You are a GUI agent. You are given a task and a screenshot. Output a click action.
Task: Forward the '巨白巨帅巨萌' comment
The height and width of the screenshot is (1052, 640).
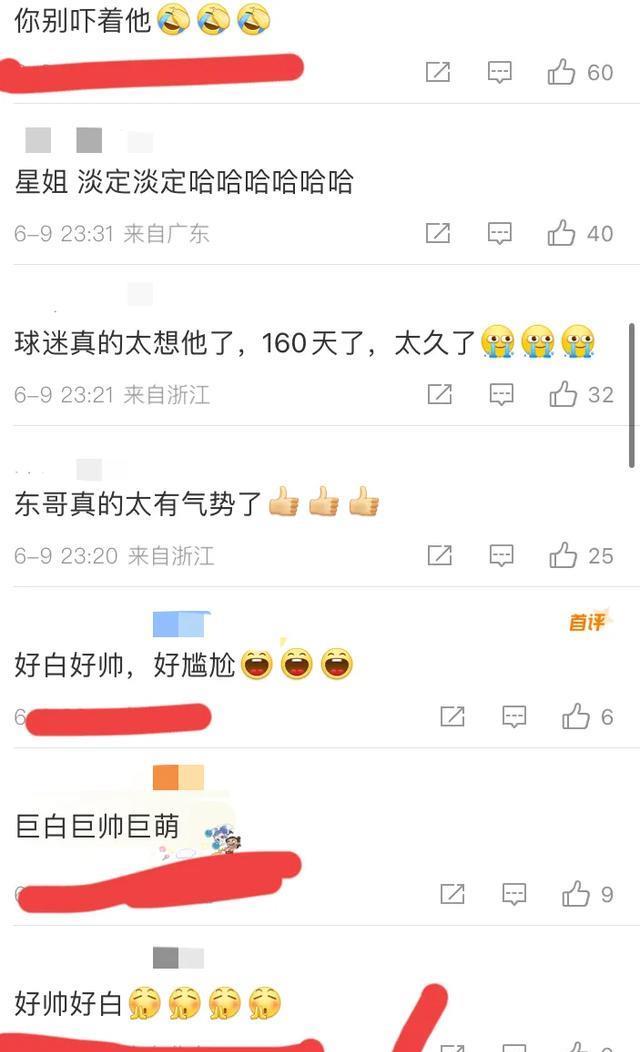pyautogui.click(x=452, y=894)
